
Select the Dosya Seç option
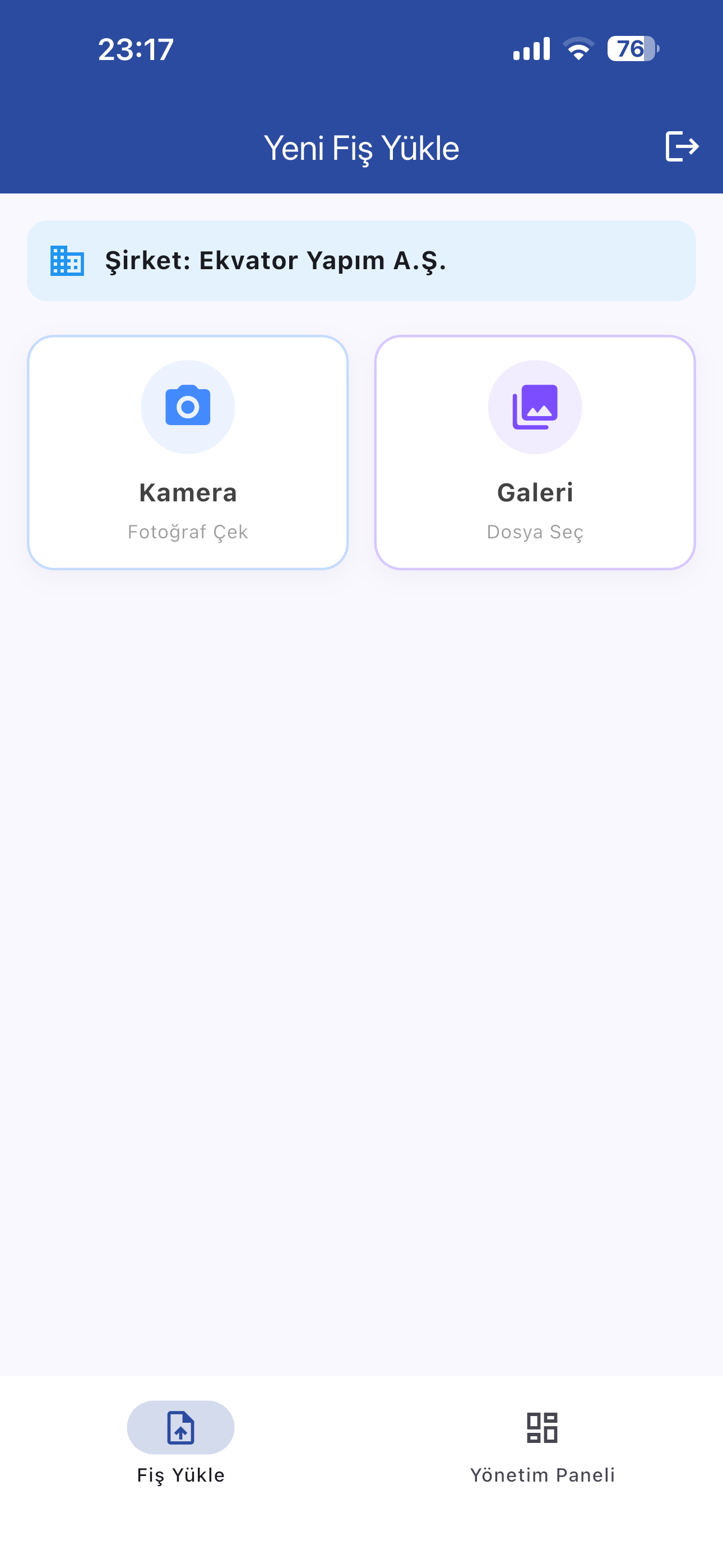click(534, 532)
